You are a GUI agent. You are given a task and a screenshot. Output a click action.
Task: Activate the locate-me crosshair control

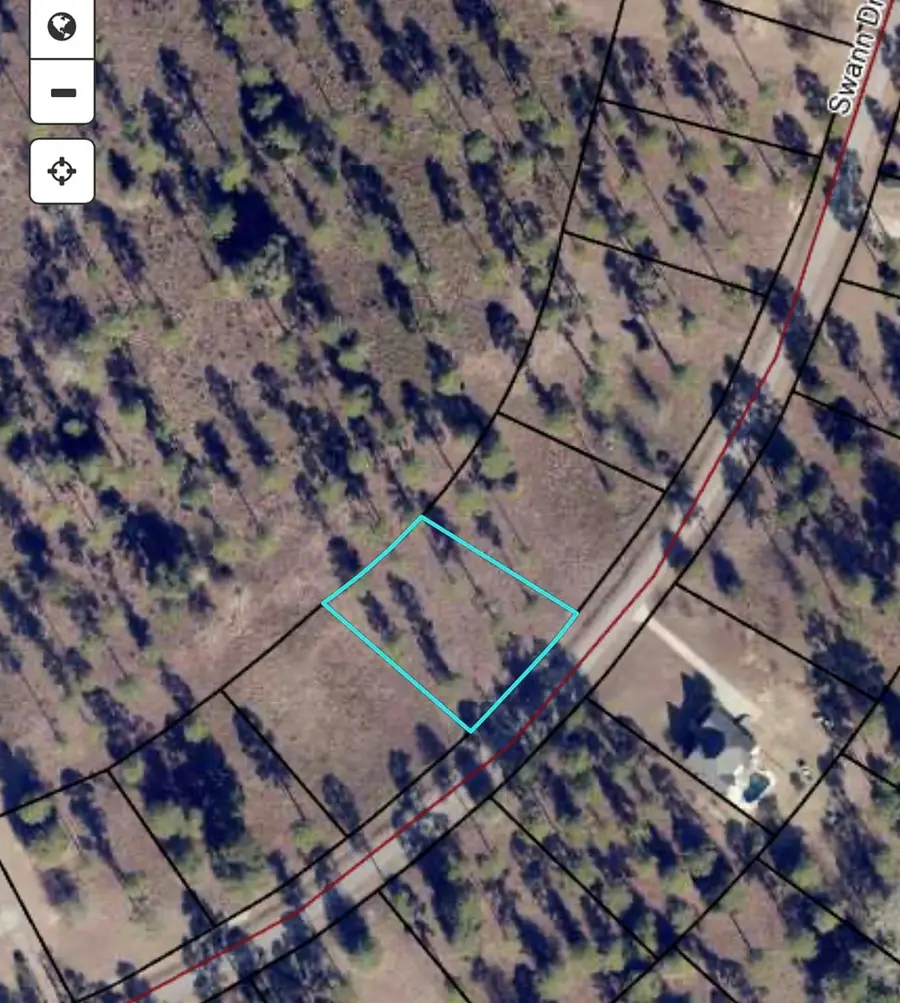pos(62,170)
